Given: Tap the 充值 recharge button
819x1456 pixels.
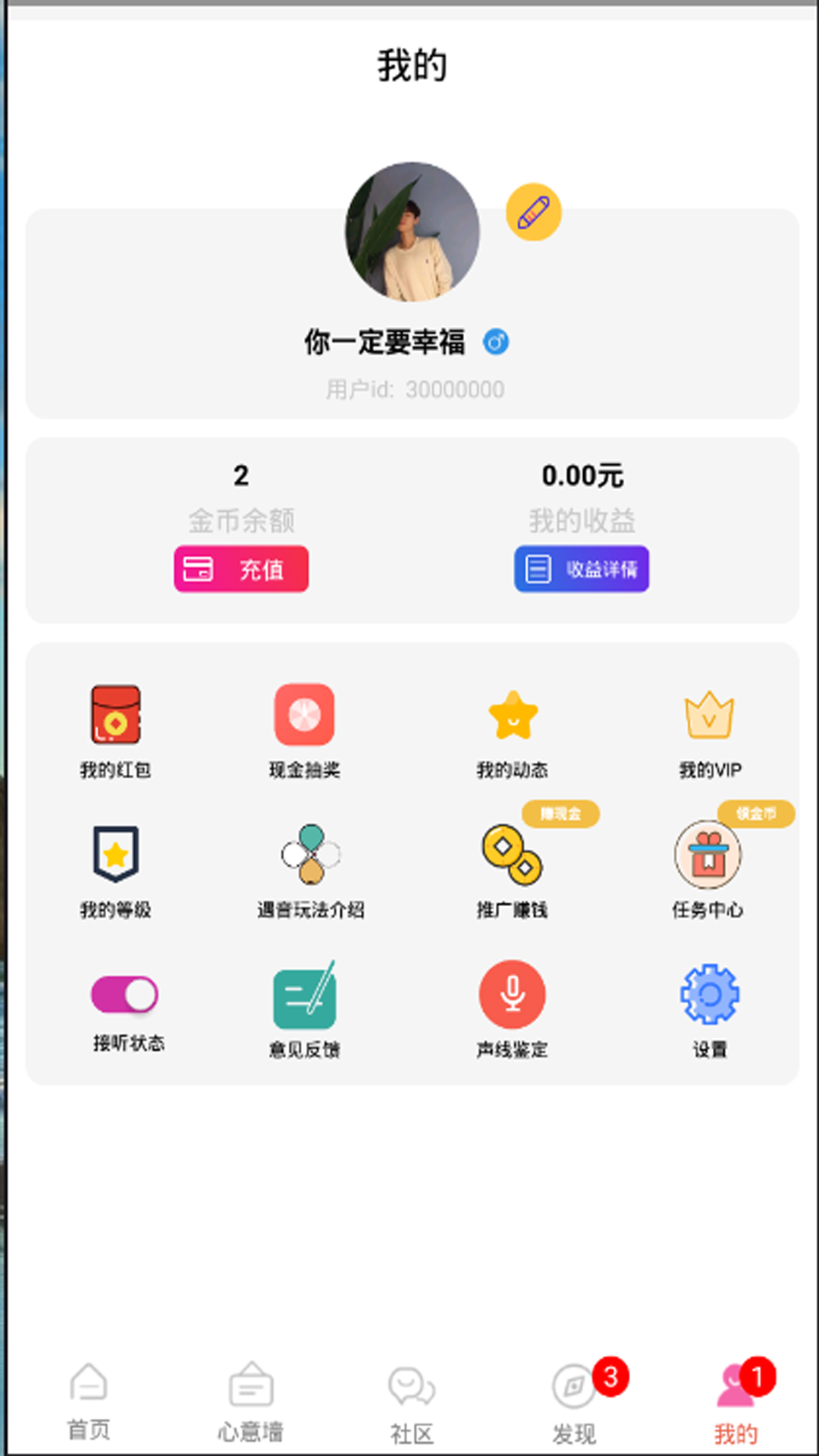Looking at the screenshot, I should pos(241,569).
